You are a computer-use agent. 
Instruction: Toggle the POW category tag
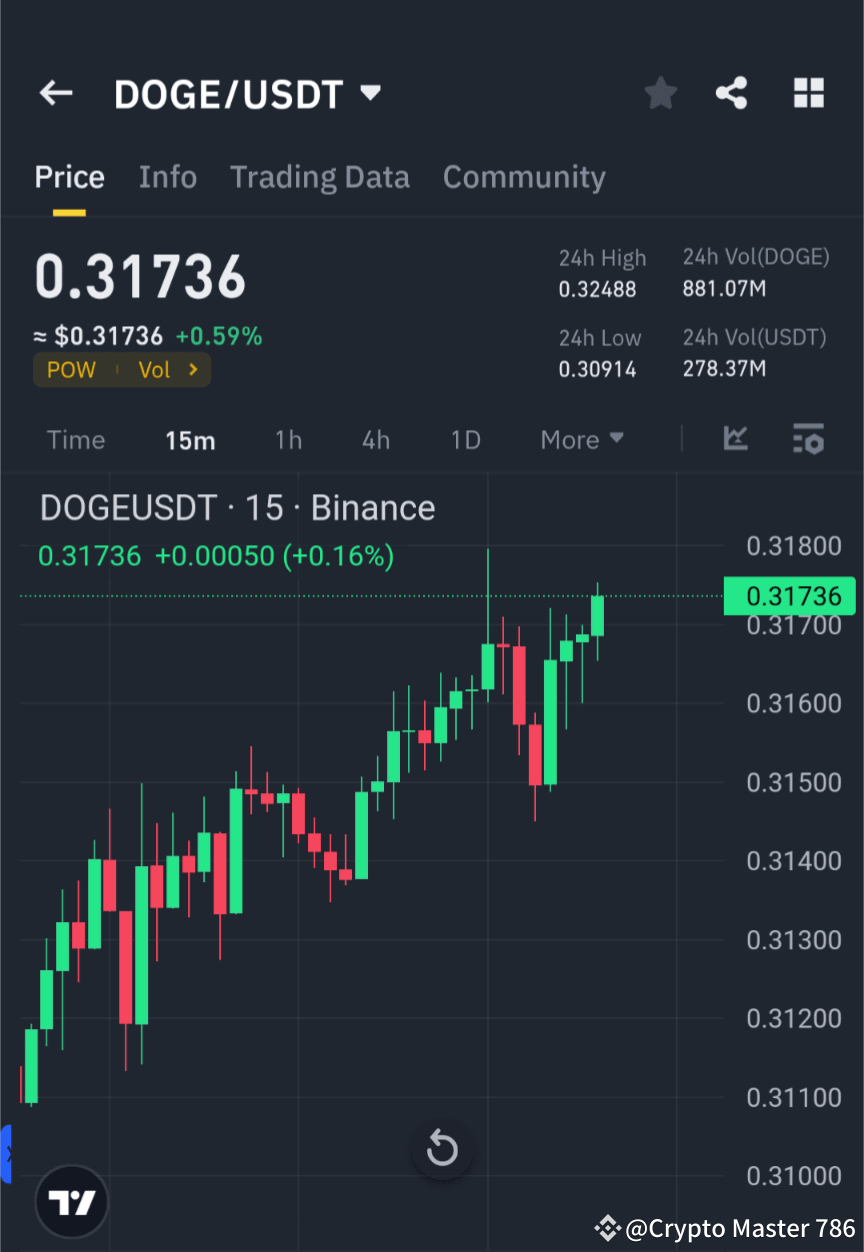[70, 369]
